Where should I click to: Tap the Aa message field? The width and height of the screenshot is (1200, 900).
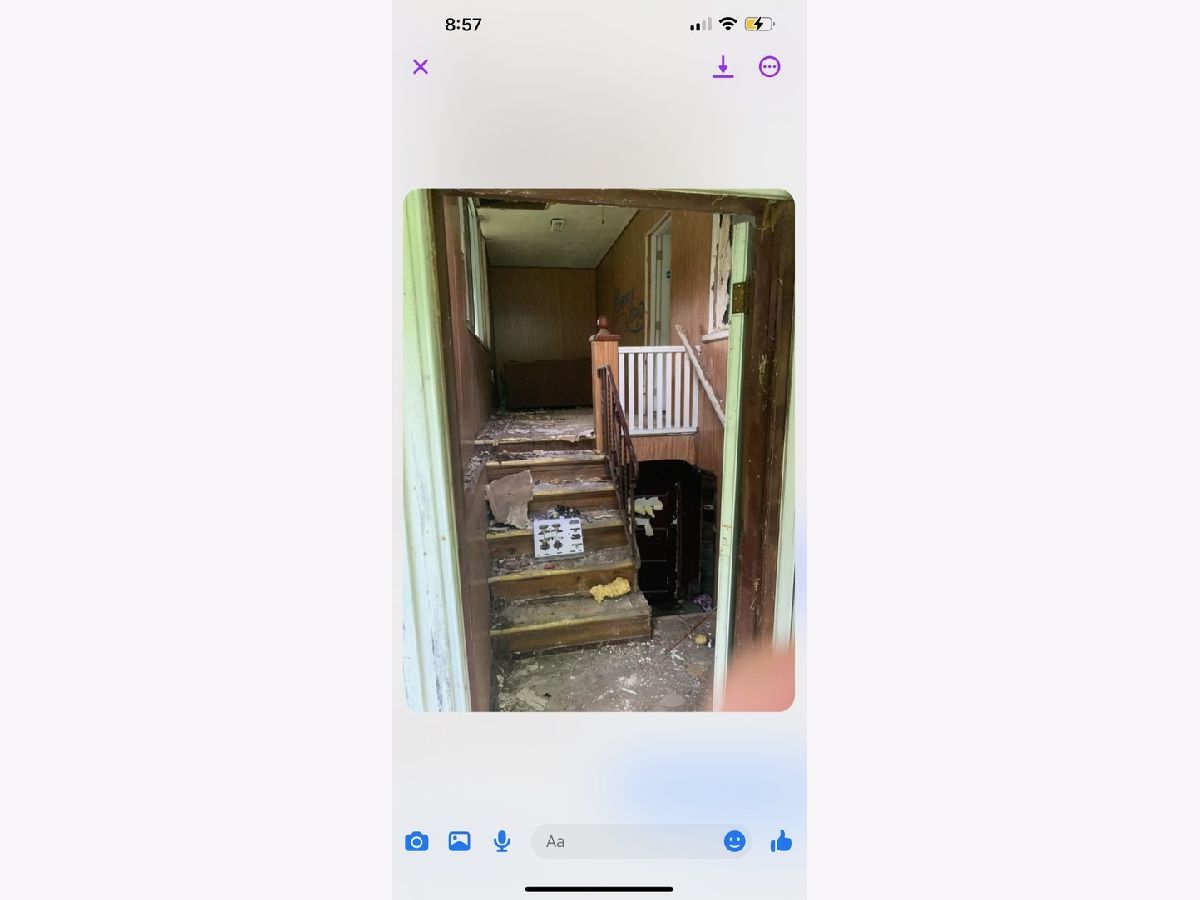tap(625, 841)
